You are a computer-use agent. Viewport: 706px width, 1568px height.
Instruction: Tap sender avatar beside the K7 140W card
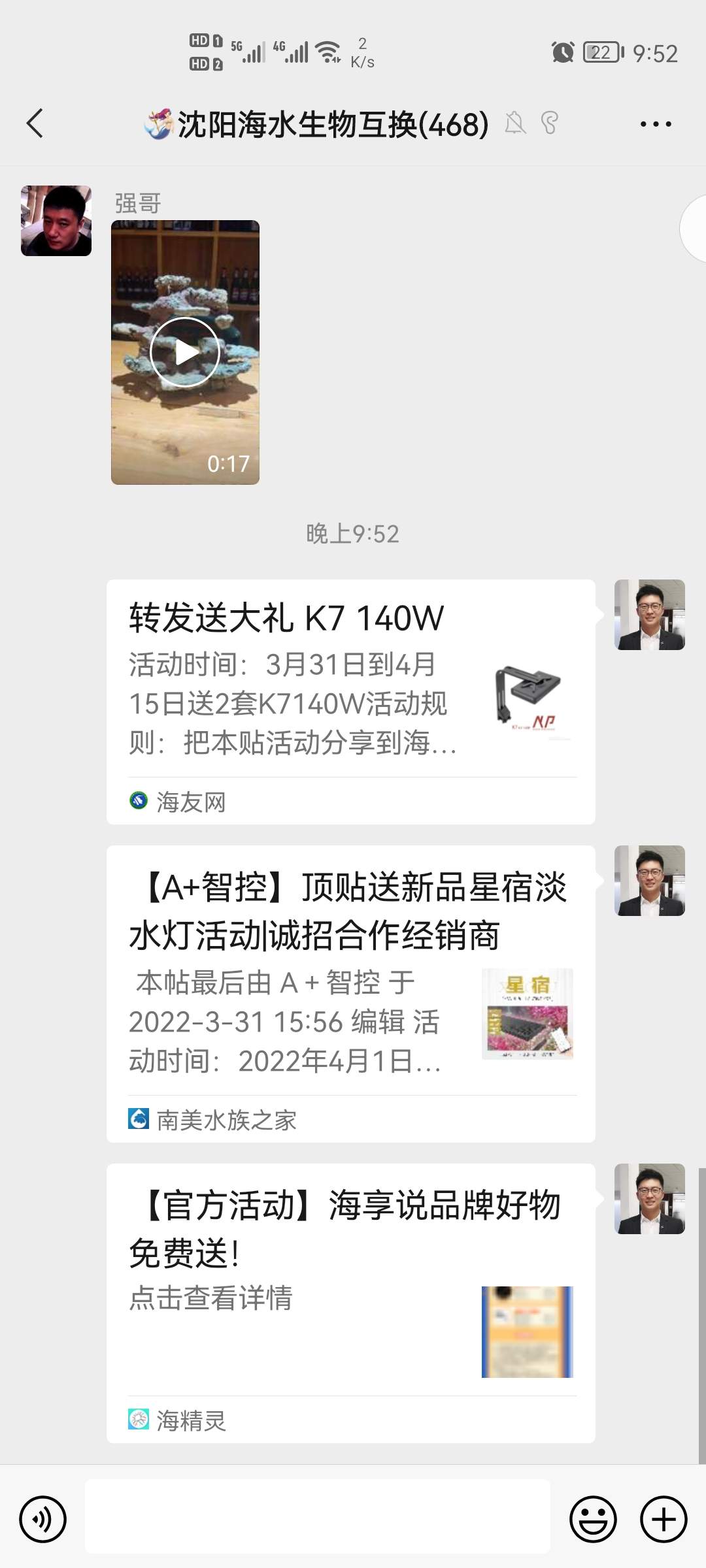click(x=649, y=615)
